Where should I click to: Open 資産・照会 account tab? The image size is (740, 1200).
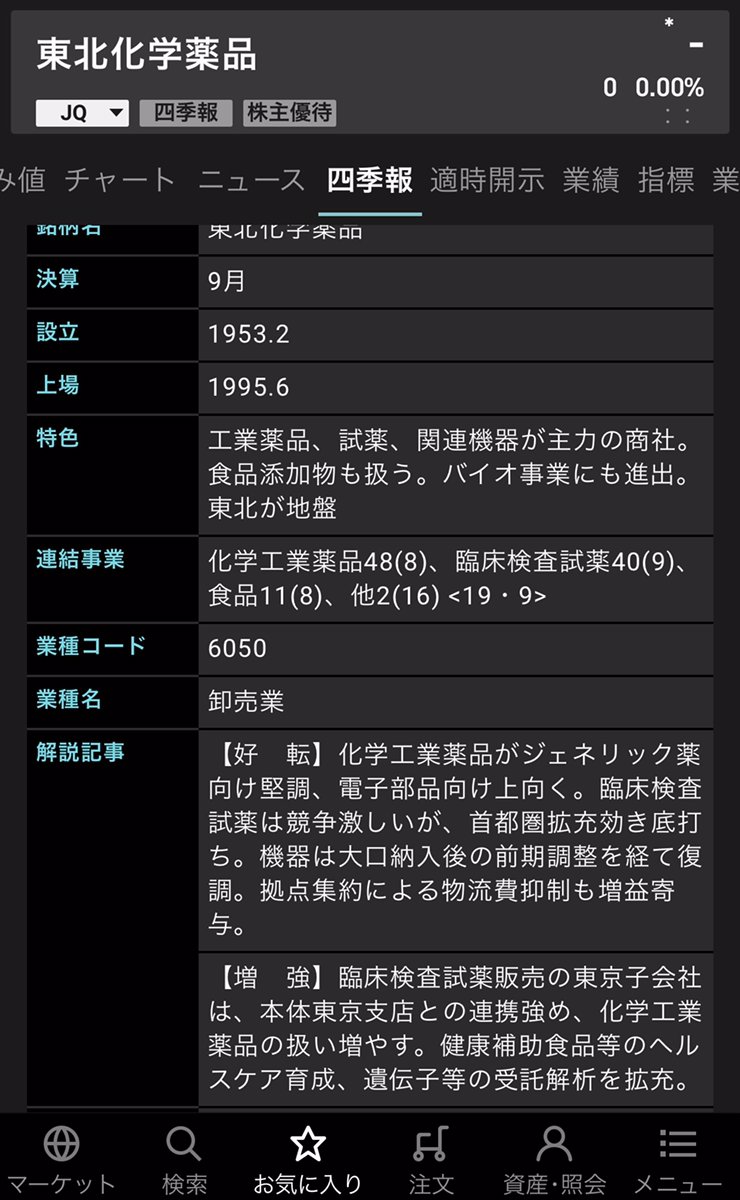pos(554,1158)
